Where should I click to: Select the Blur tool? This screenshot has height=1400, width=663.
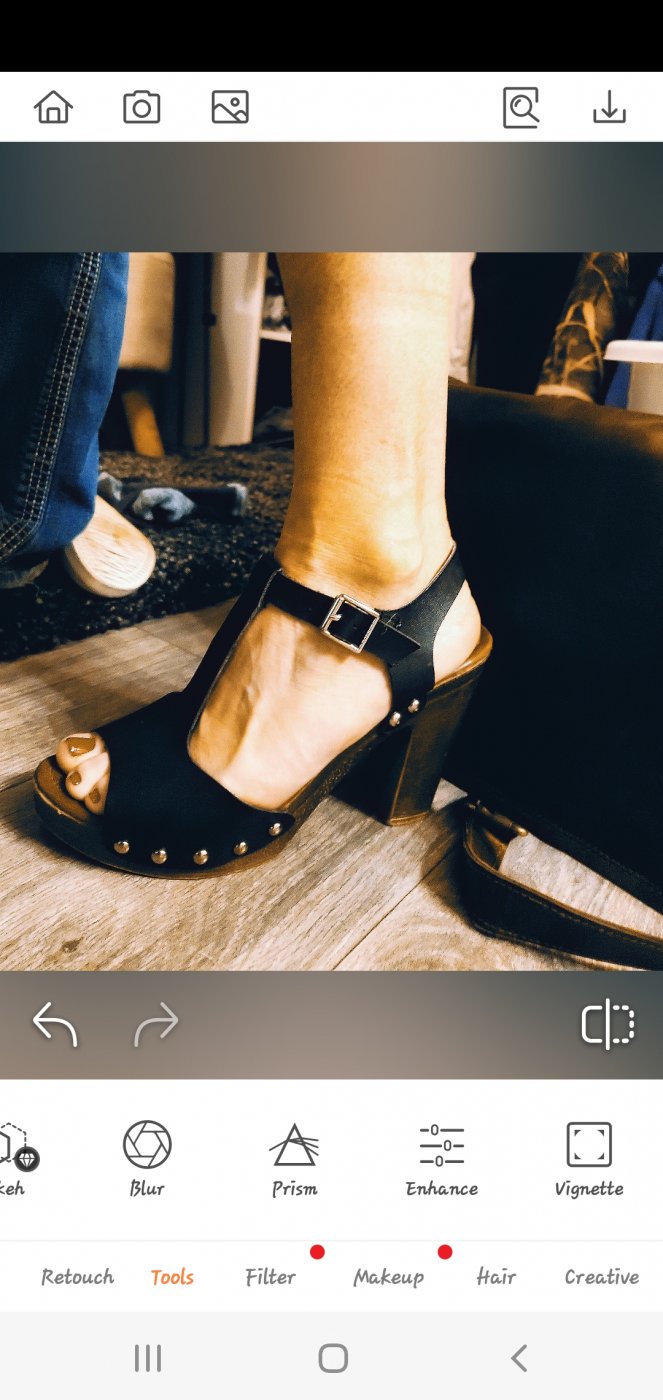tap(147, 1158)
